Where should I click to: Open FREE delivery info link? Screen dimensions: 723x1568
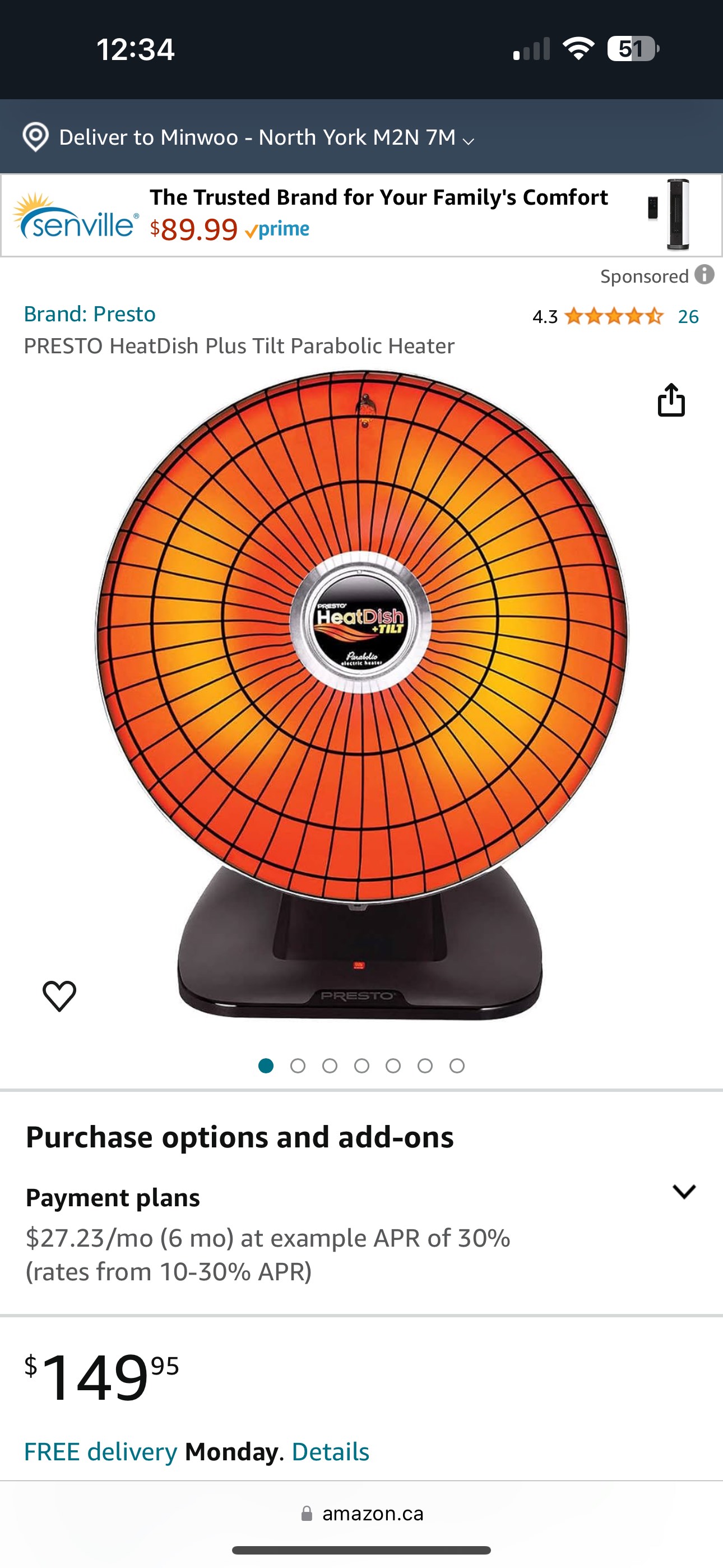coord(100,1452)
